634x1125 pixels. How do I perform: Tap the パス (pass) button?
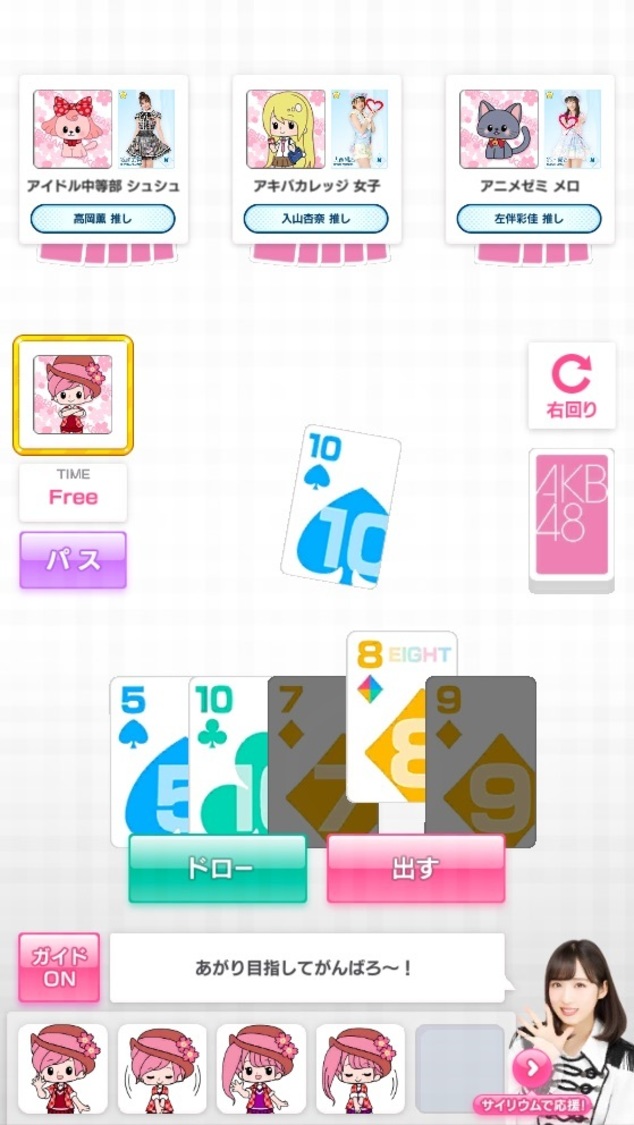[73, 559]
